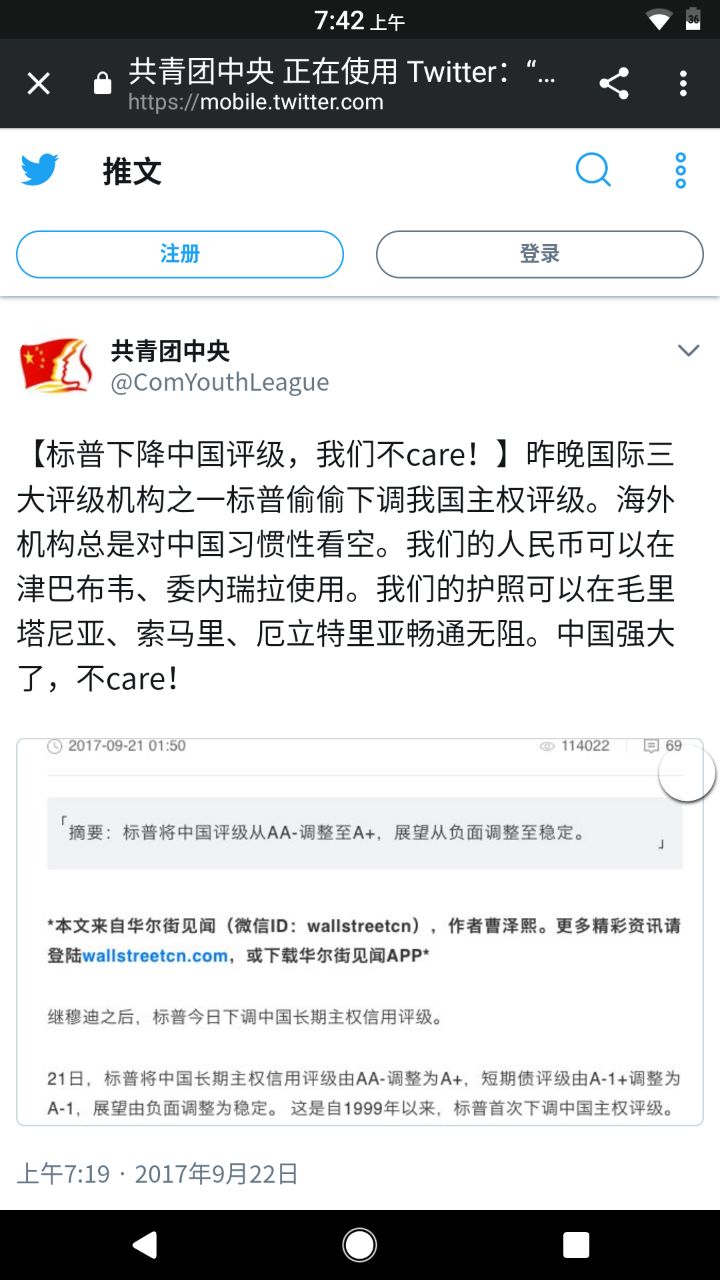This screenshot has width=720, height=1280.
Task: Share this page via browser share icon
Action: pos(614,84)
